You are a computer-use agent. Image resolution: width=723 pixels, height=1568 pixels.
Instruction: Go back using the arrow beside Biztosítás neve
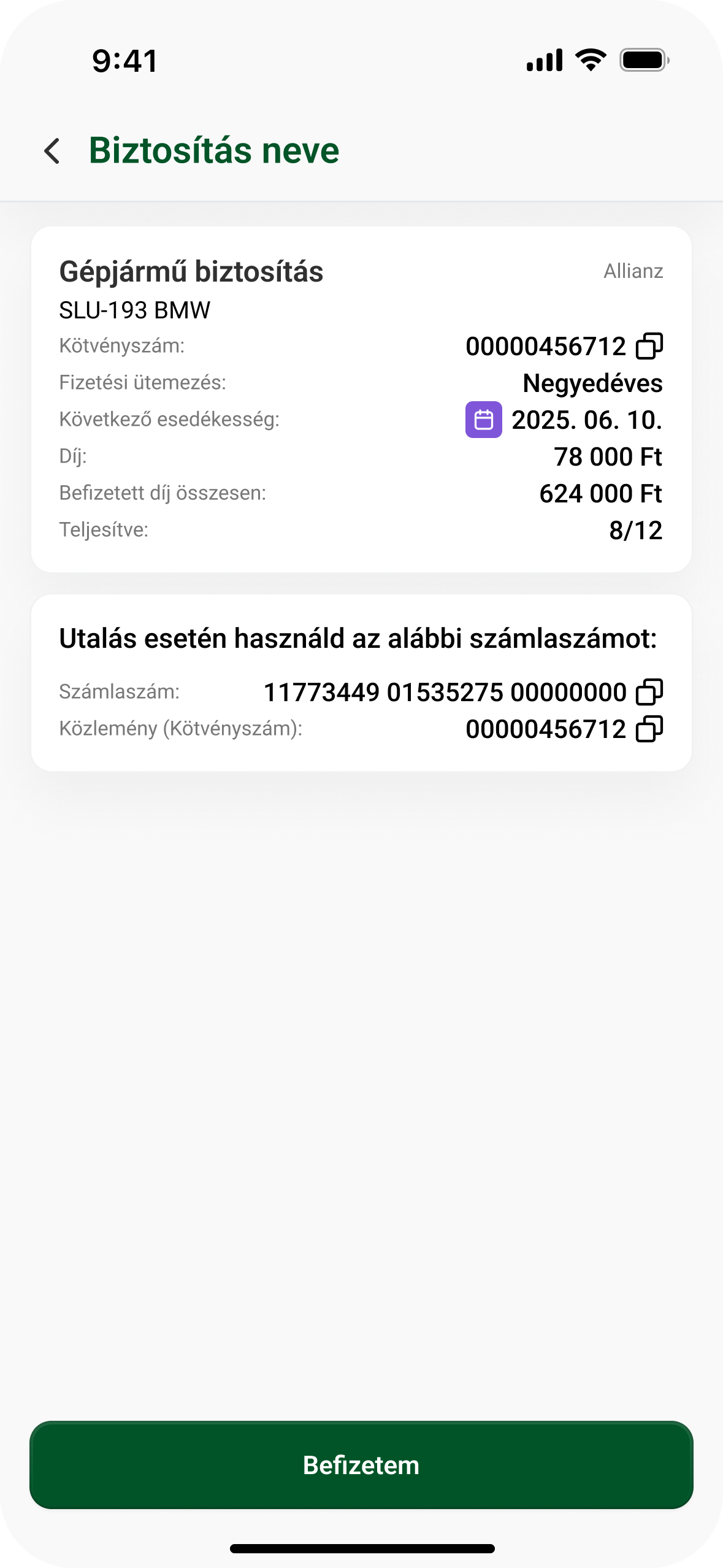coord(52,151)
